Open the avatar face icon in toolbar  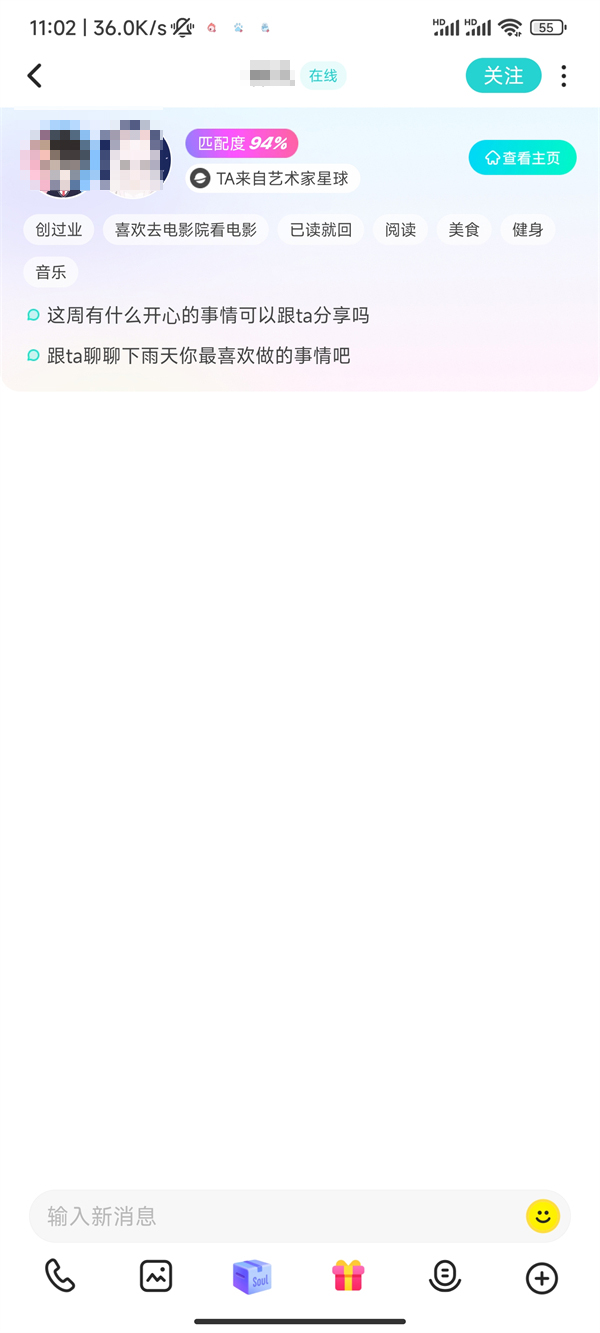[x=445, y=1276]
